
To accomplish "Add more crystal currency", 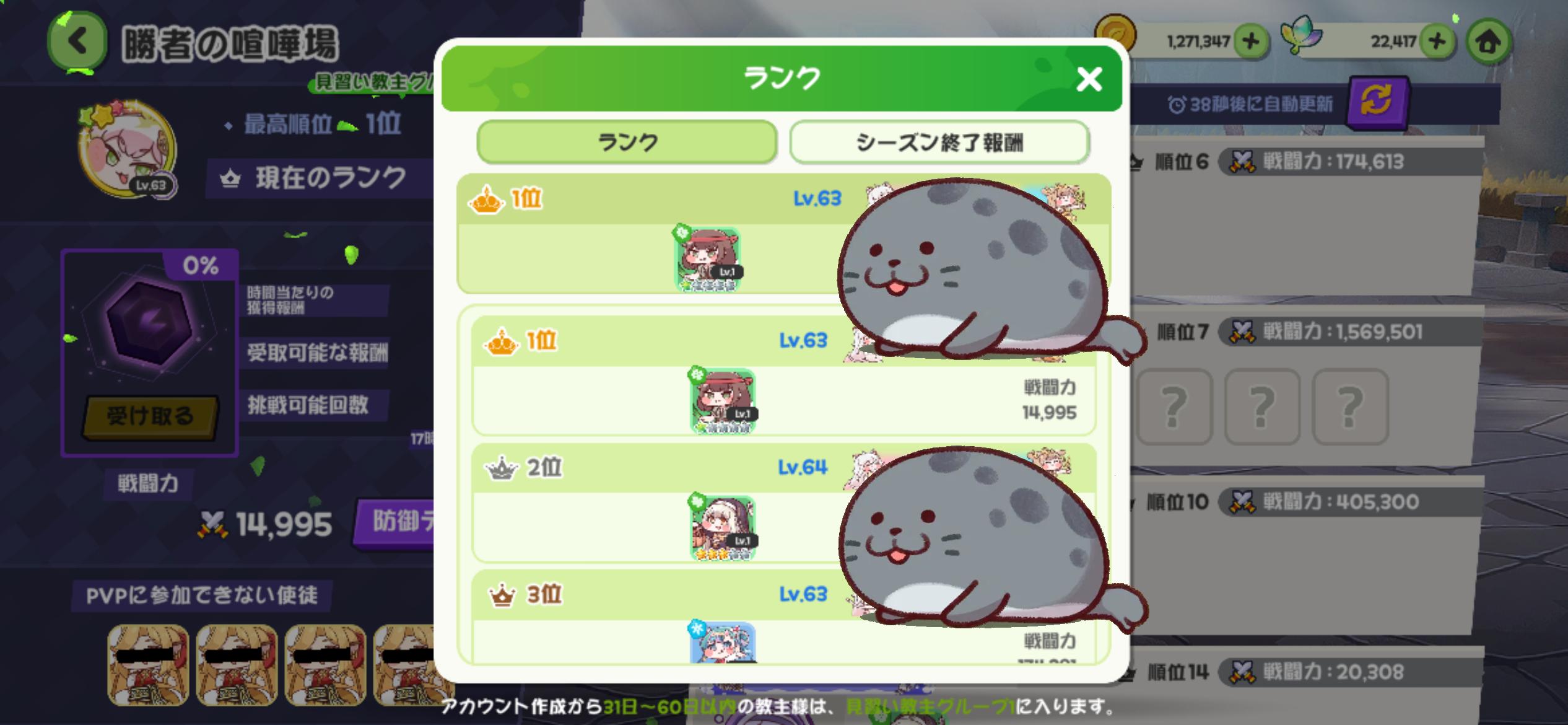I will [1437, 42].
